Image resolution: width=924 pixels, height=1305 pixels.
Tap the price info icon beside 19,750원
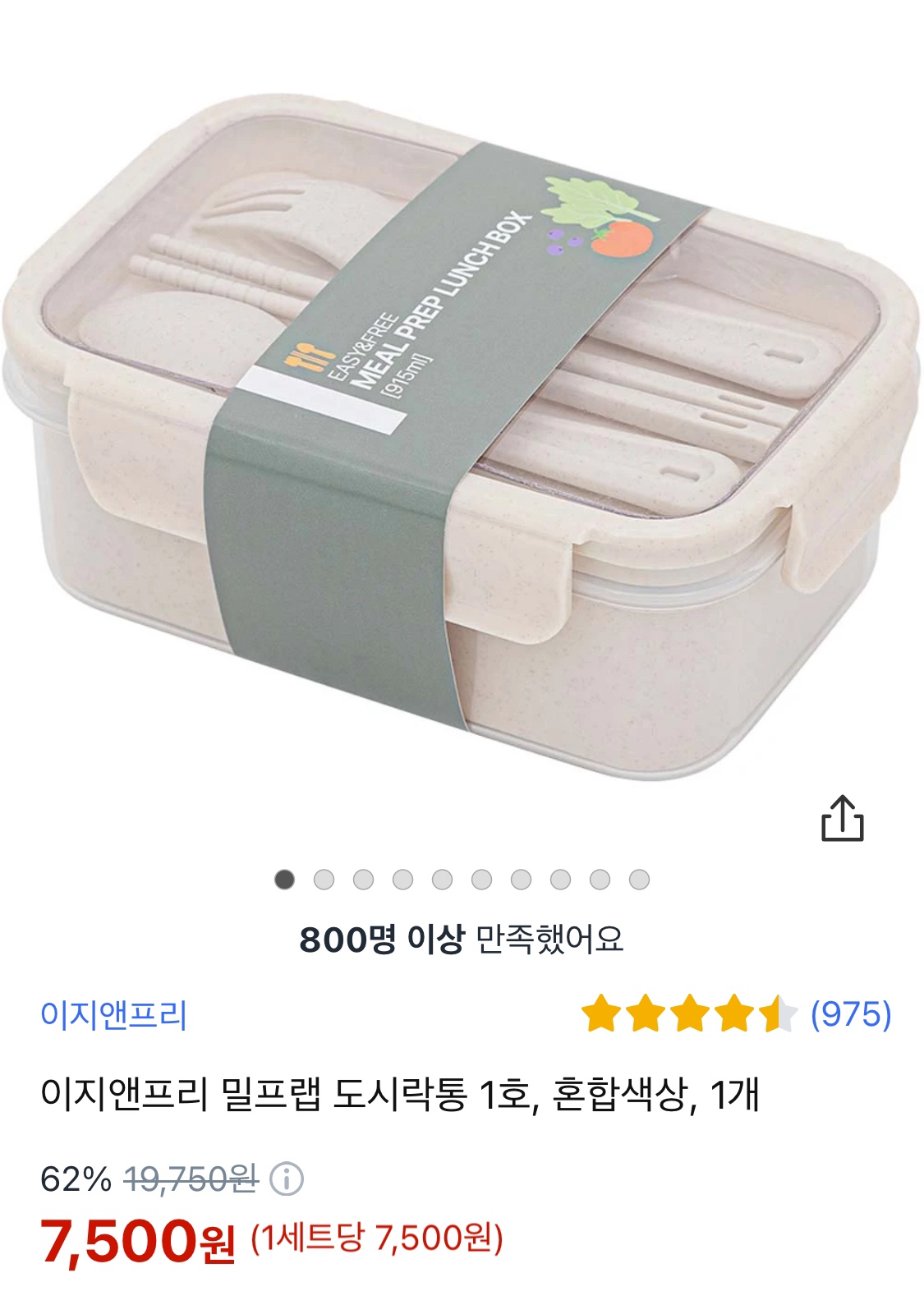[287, 1179]
